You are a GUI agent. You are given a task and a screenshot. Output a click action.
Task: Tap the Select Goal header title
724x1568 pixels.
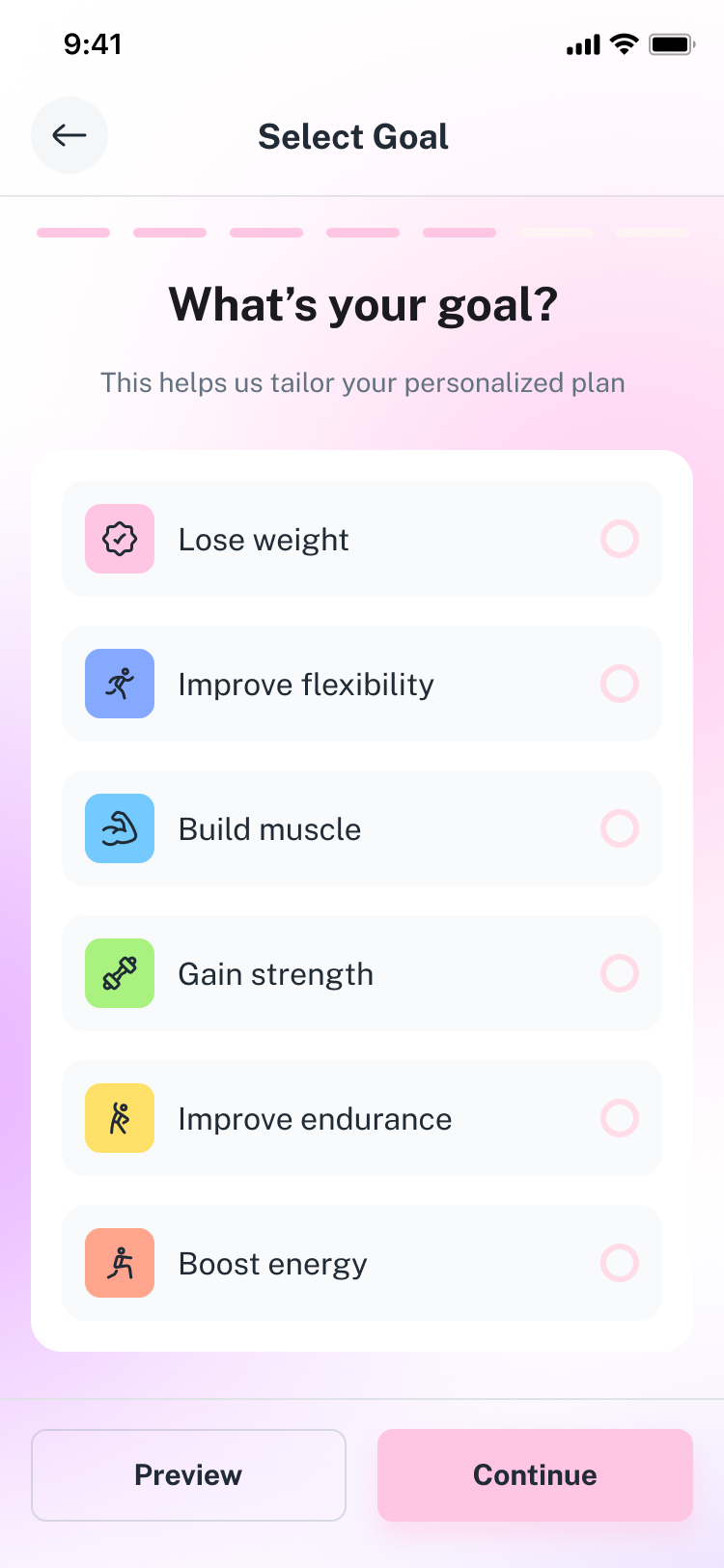coord(352,135)
